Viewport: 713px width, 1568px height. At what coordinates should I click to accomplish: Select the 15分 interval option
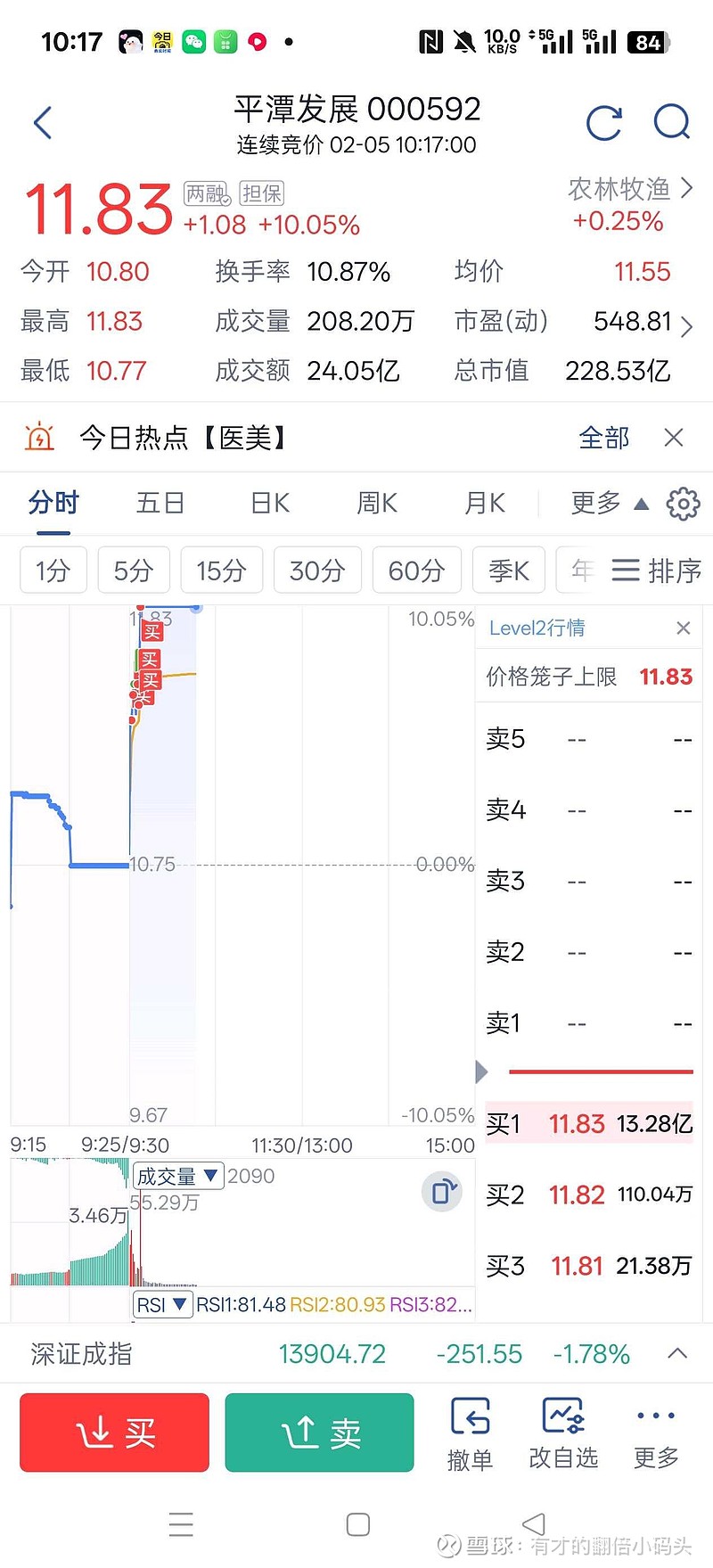coord(221,570)
